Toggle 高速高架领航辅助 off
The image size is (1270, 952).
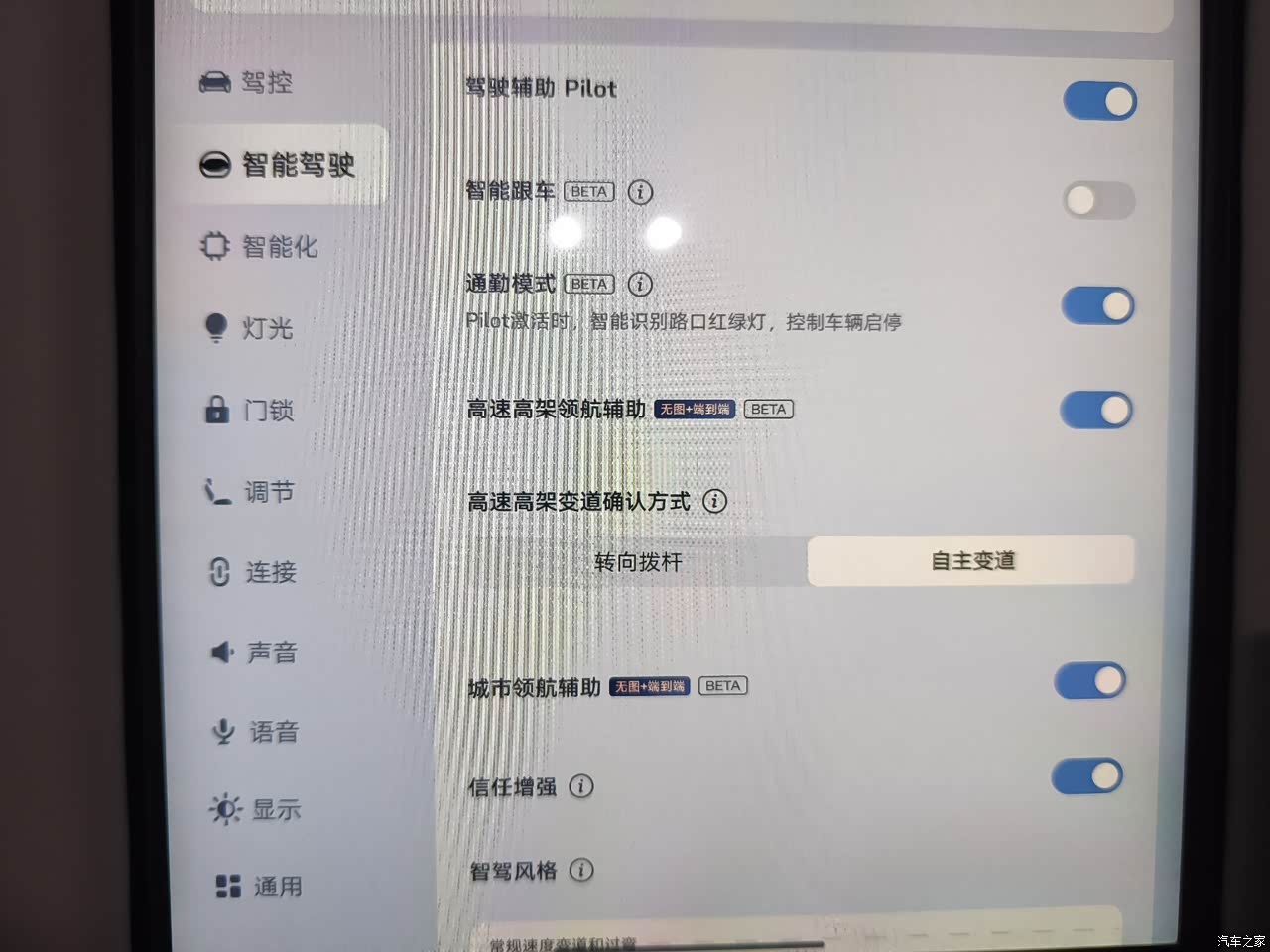(1096, 411)
